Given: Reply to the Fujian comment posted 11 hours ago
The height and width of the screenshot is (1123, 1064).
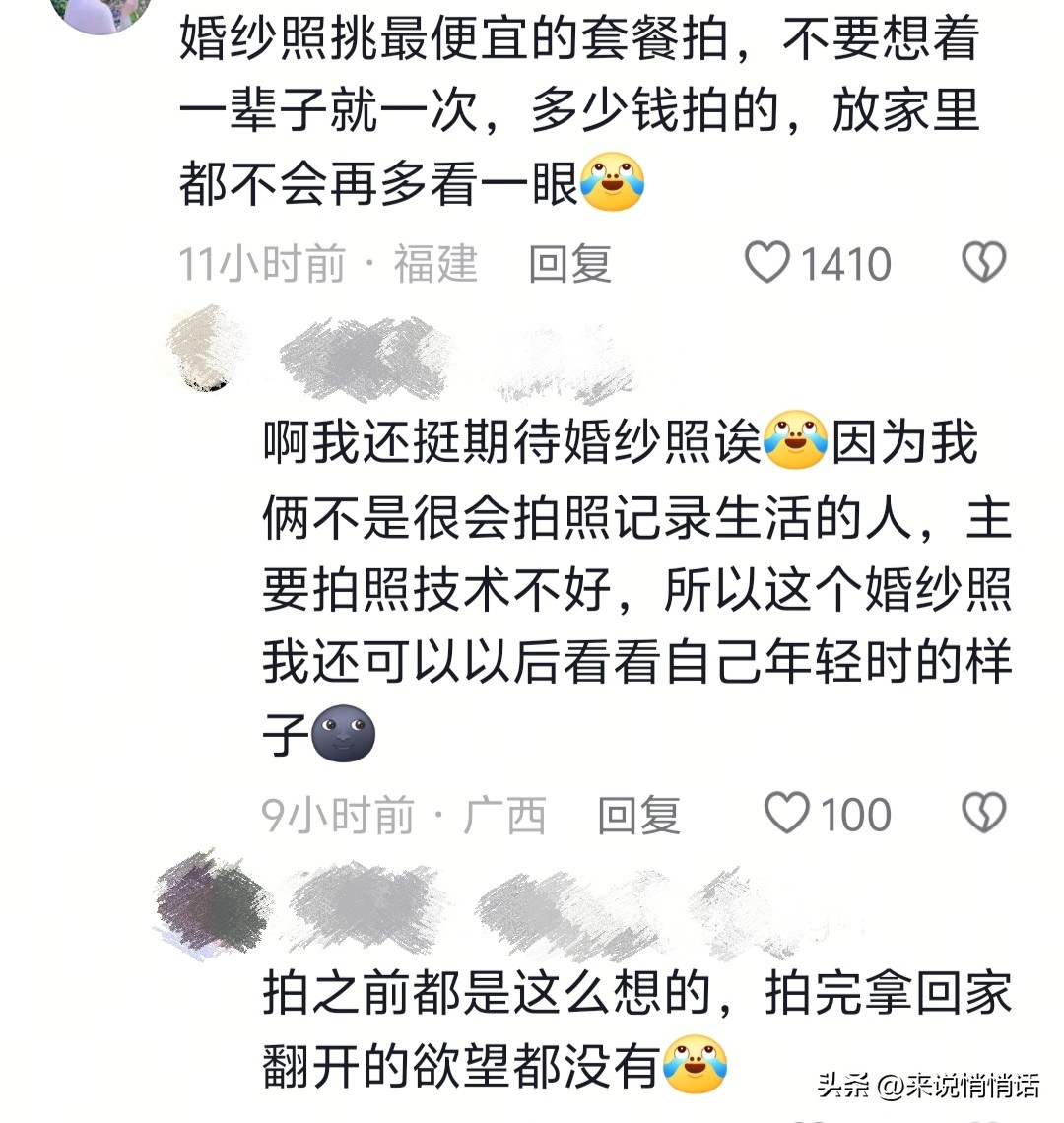Looking at the screenshot, I should point(569,264).
